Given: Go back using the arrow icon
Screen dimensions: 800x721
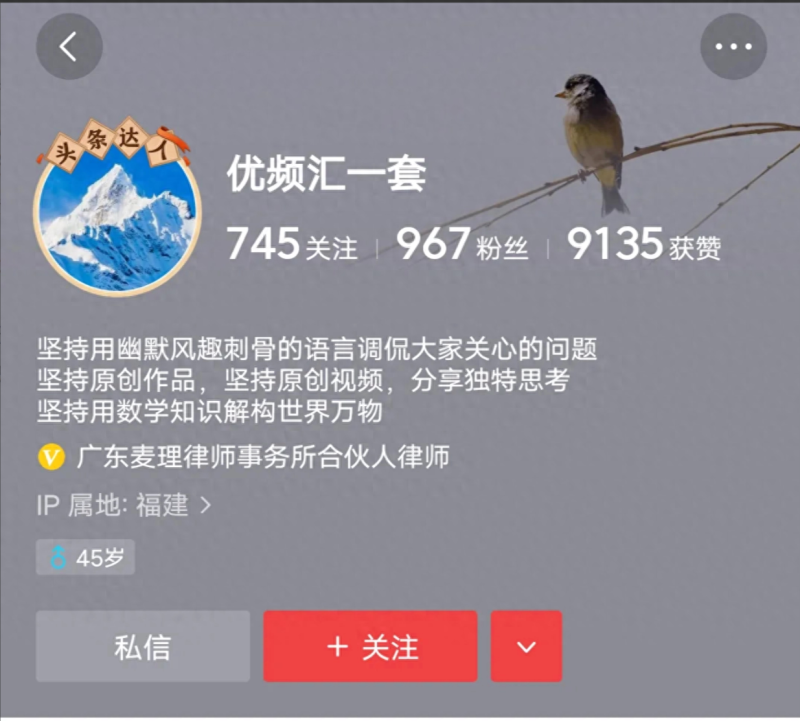Looking at the screenshot, I should (69, 47).
